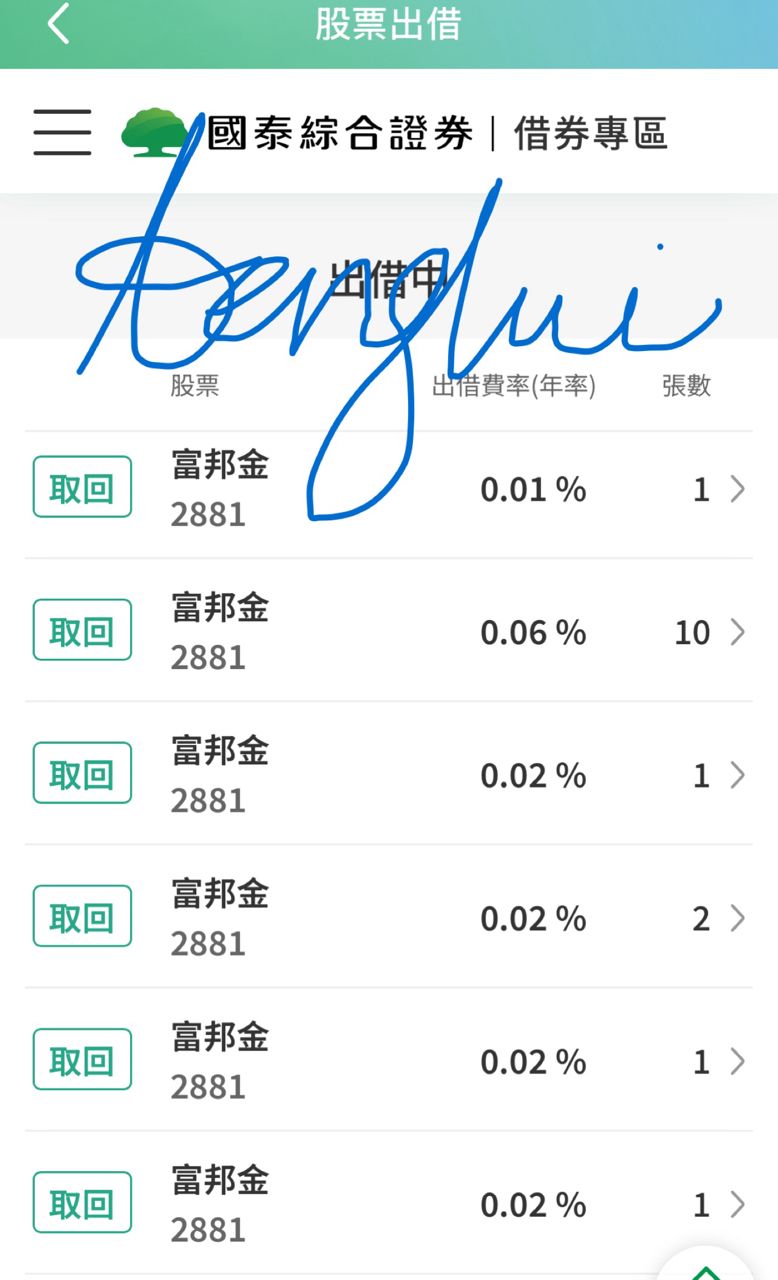Select the stock code 2881 text
Viewport: 778px width, 1280px height.
pos(207,514)
